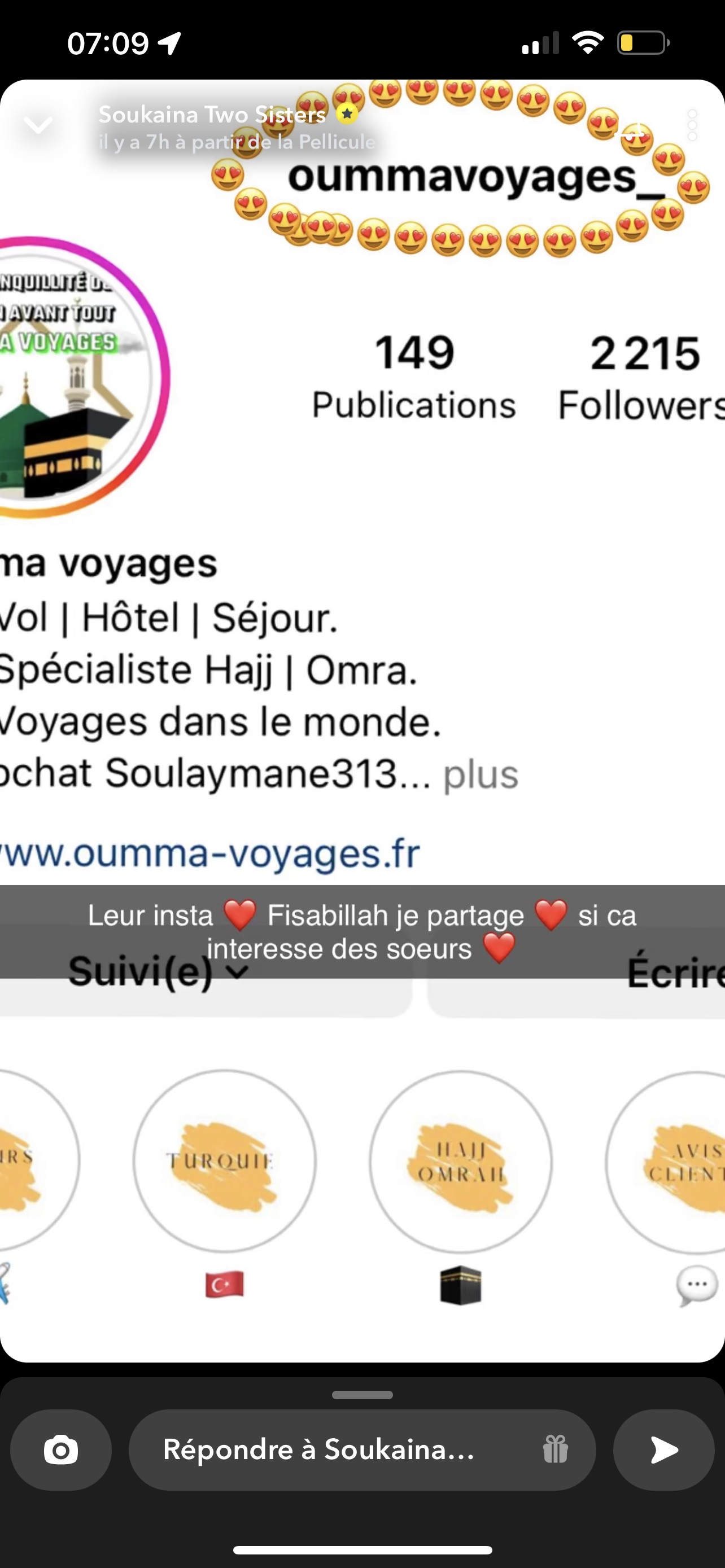Share this story with the arrow button
This screenshot has height=1568, width=725.
(663, 1449)
